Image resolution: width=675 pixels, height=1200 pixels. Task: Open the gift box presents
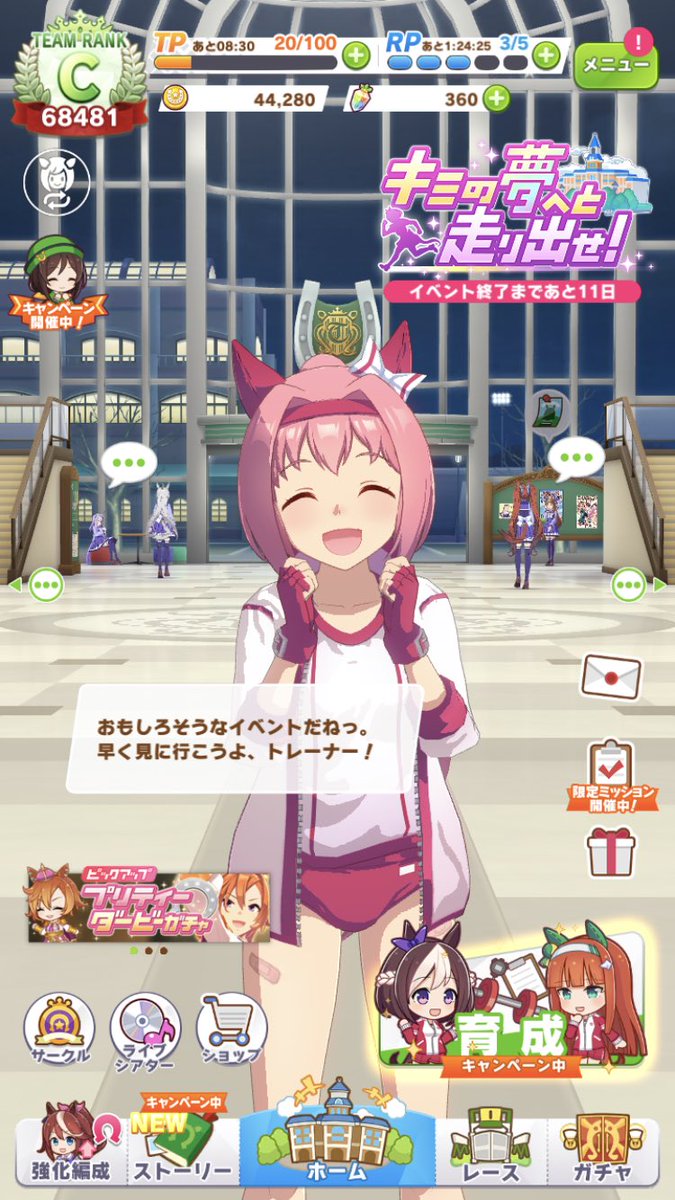click(x=606, y=853)
